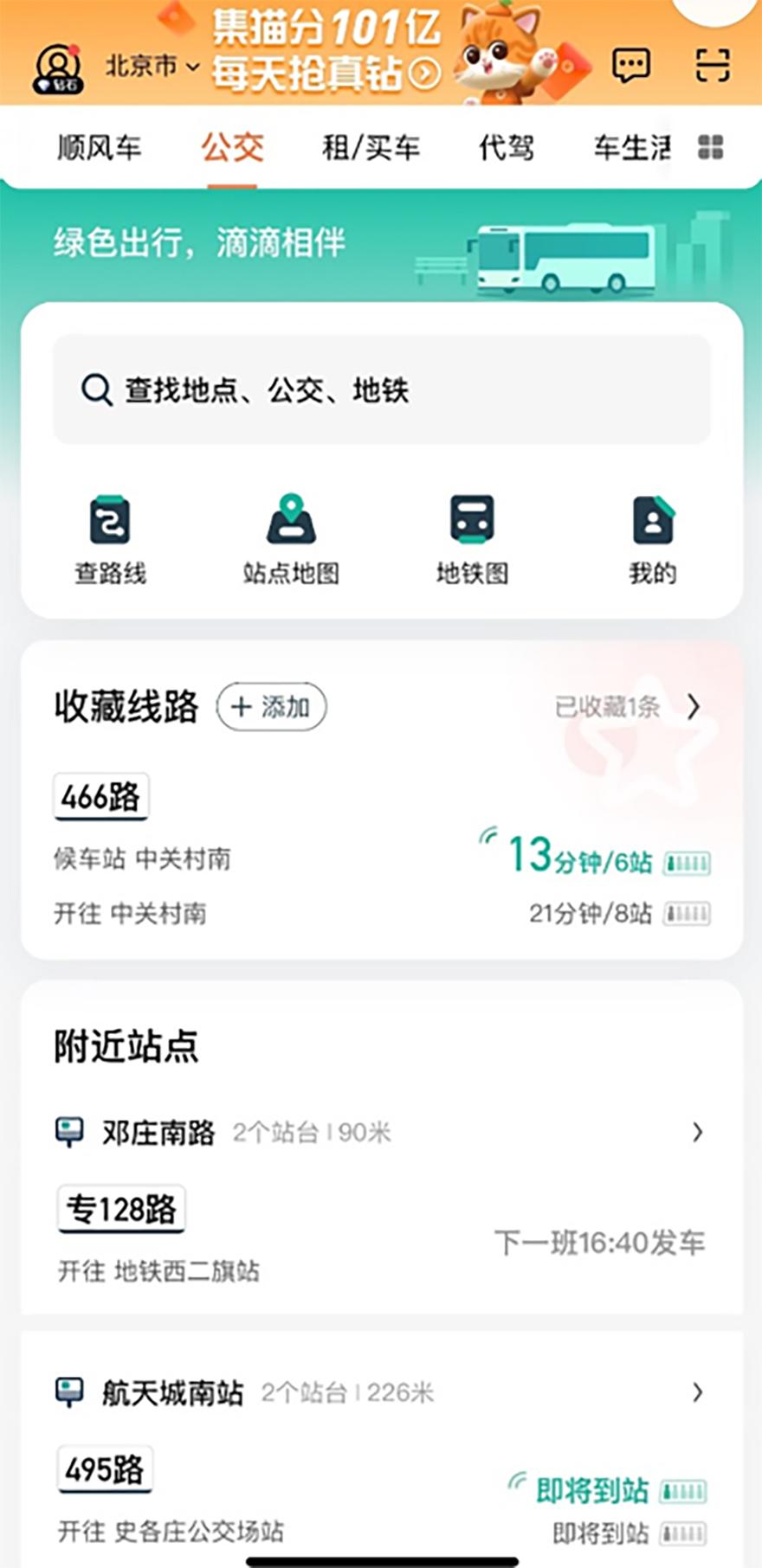This screenshot has height=1568, width=762.
Task: Tap the 查找地点、公交、地铁 search box
Action: click(x=381, y=390)
